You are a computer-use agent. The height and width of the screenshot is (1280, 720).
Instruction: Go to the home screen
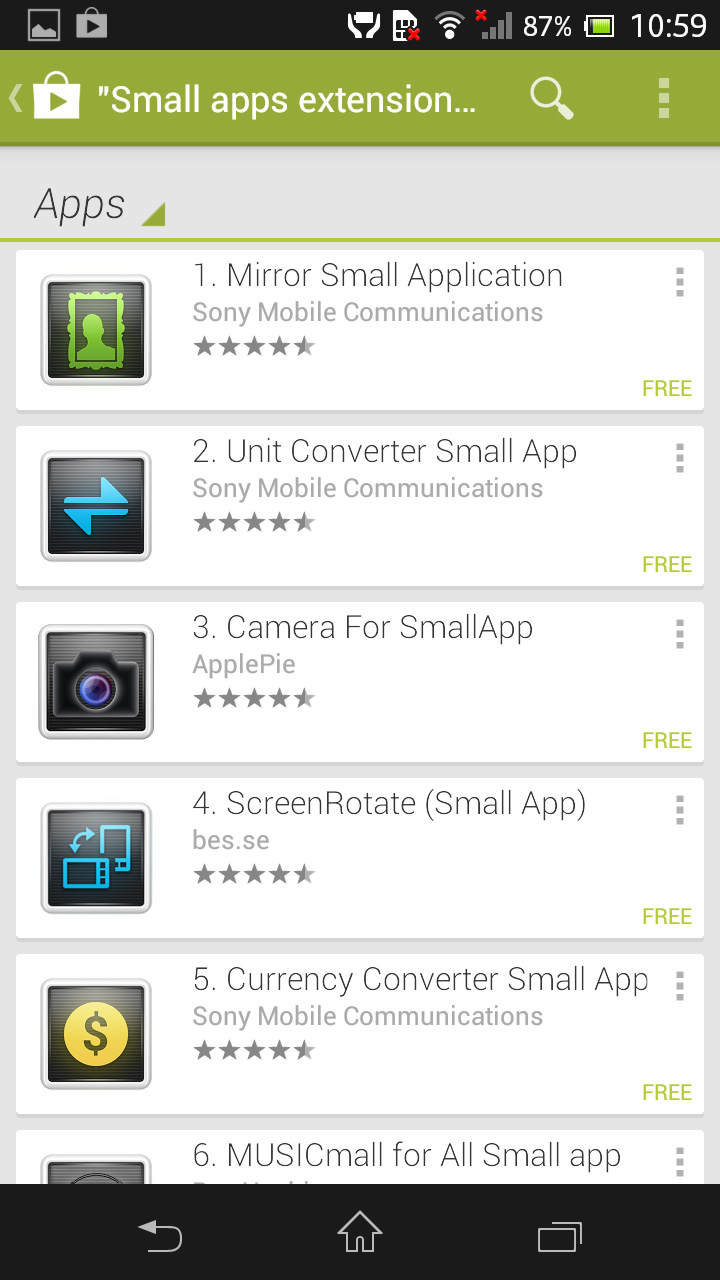click(x=360, y=1233)
